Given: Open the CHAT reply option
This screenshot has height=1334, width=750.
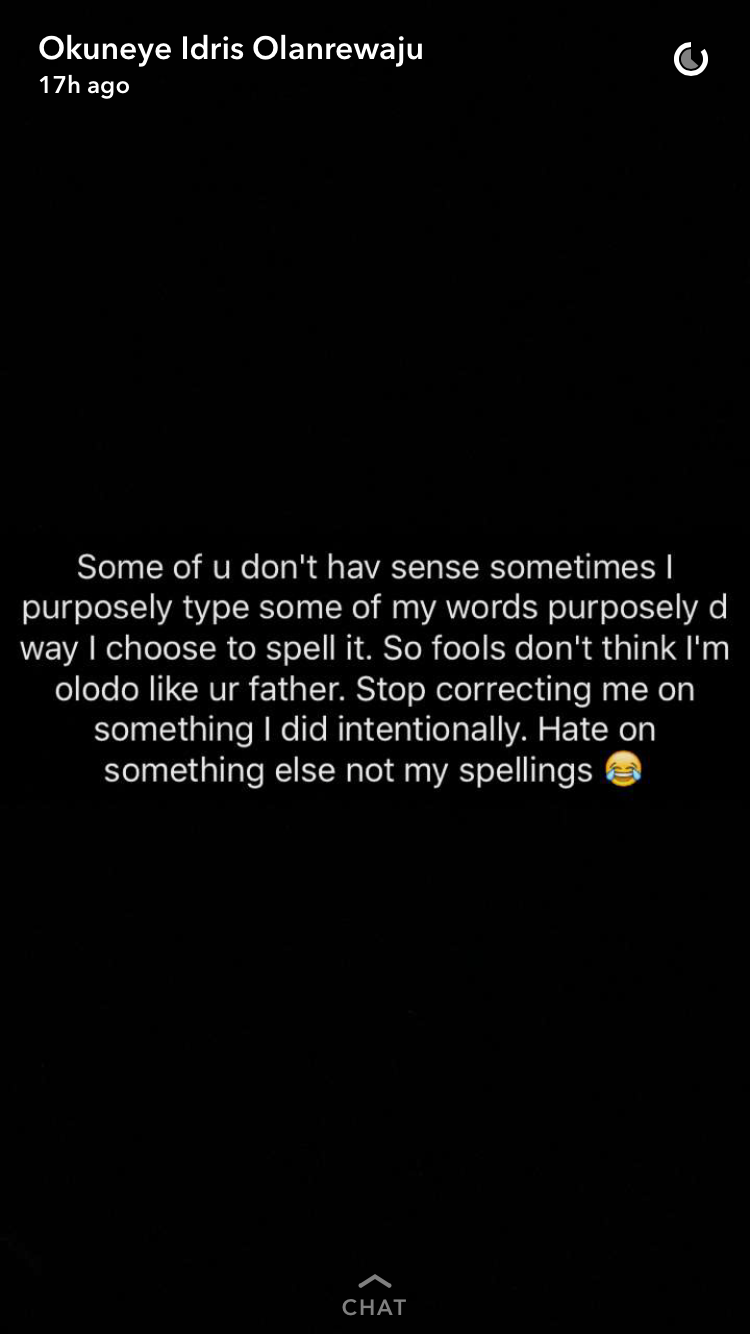Looking at the screenshot, I should [374, 1297].
